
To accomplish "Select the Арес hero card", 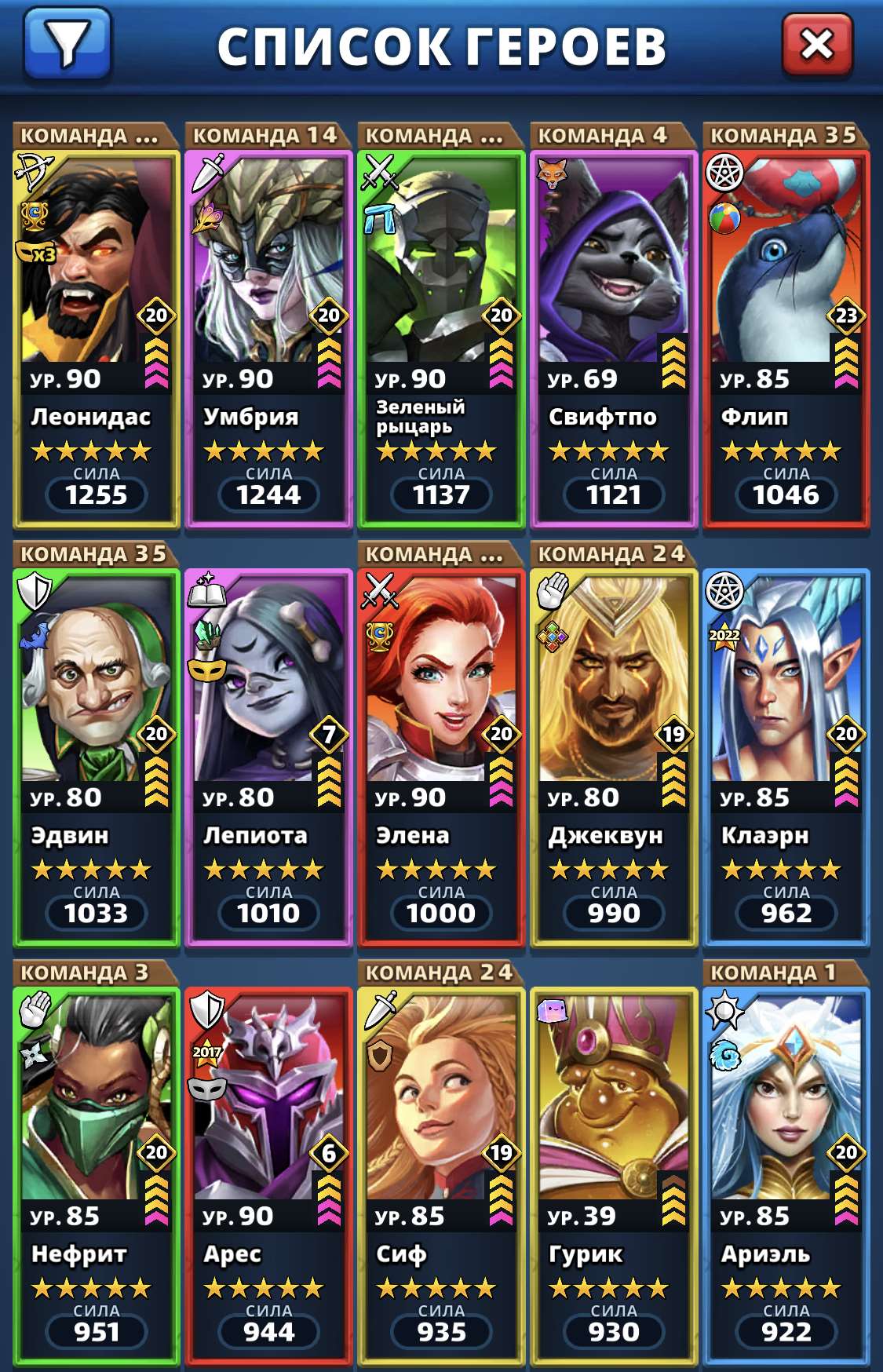I will pyautogui.click(x=268, y=1174).
